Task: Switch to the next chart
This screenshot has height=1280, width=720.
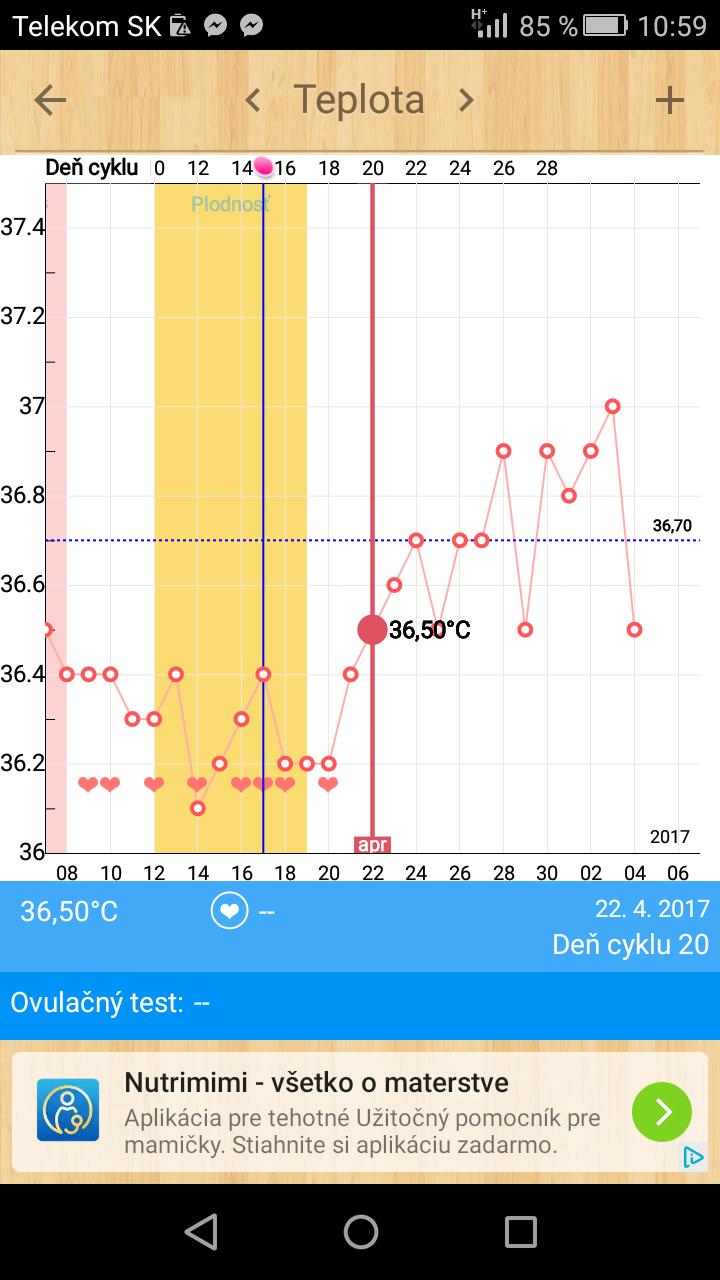Action: (x=466, y=100)
